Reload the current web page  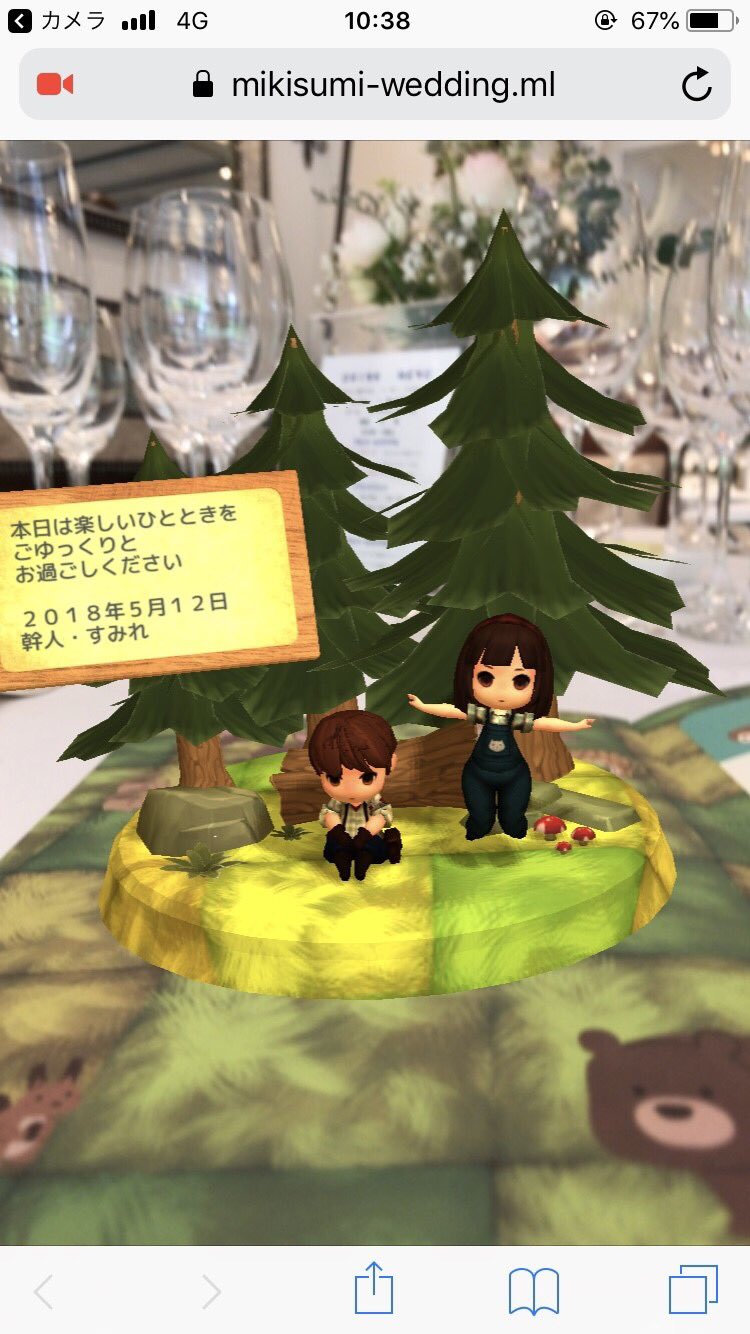point(696,85)
